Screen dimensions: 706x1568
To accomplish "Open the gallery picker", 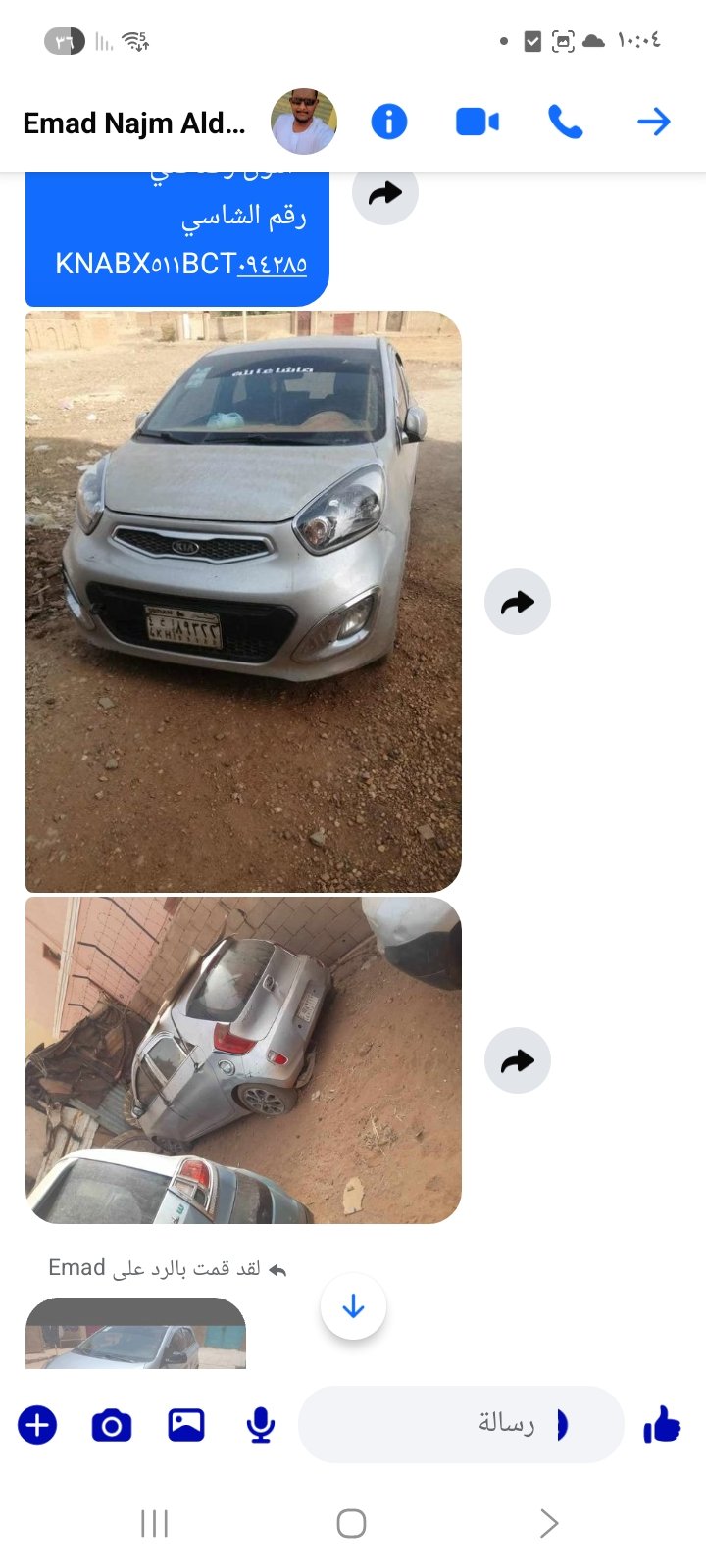I will pyautogui.click(x=186, y=1425).
